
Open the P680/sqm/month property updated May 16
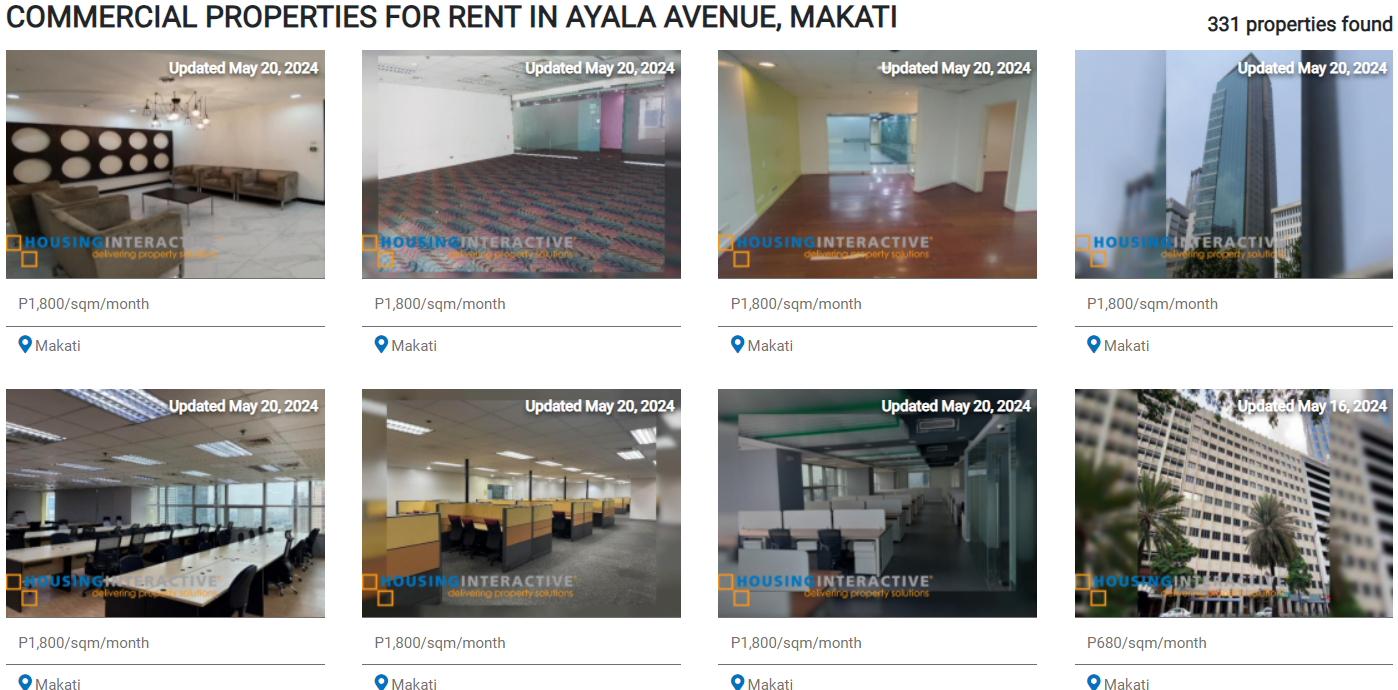(1233, 503)
